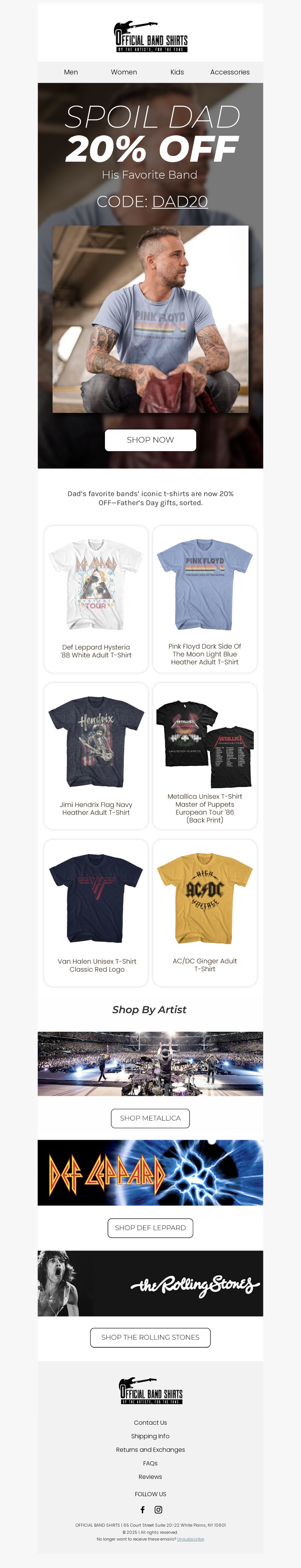View Metallica Master of Puppets T-Shirt
This screenshot has width=301, height=1568.
point(205,755)
